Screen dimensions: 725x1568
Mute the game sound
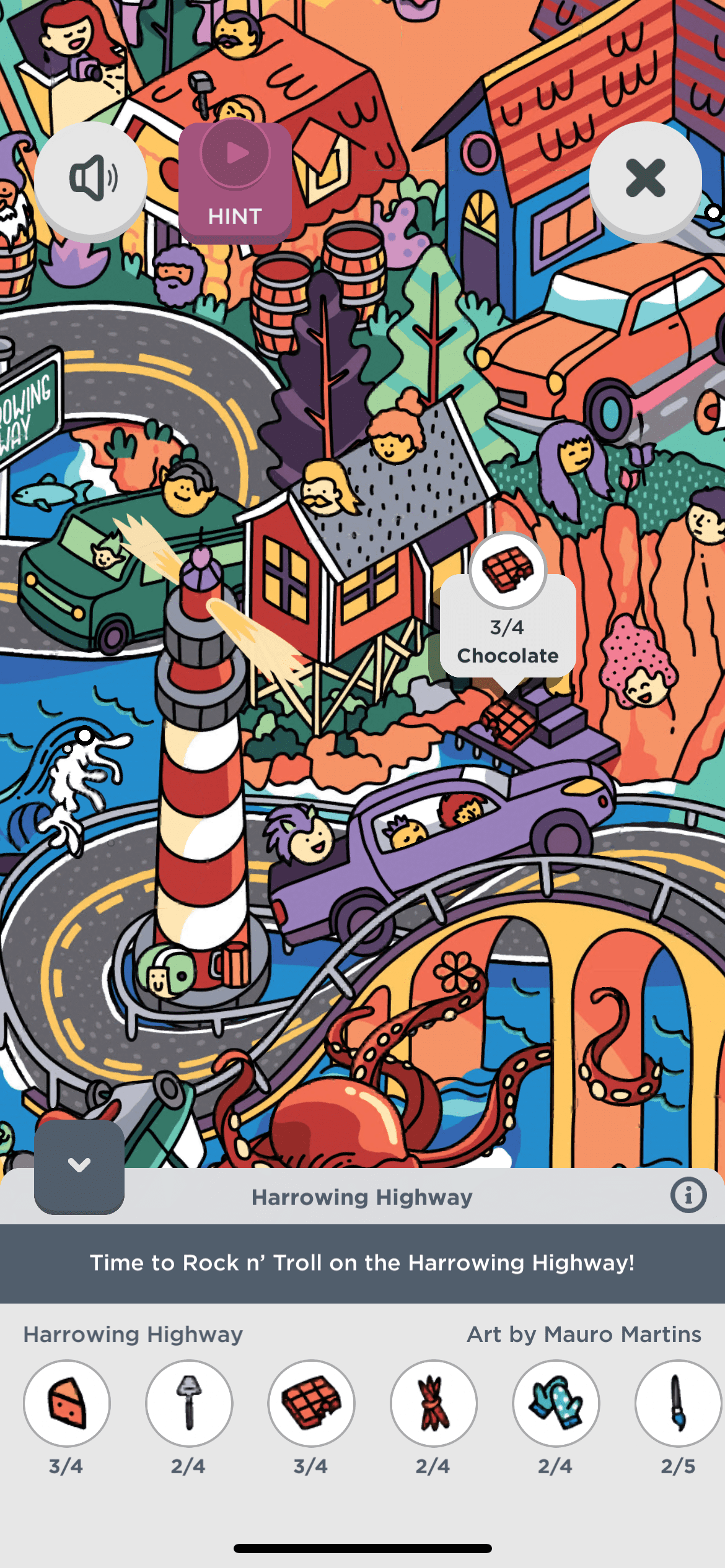click(91, 178)
